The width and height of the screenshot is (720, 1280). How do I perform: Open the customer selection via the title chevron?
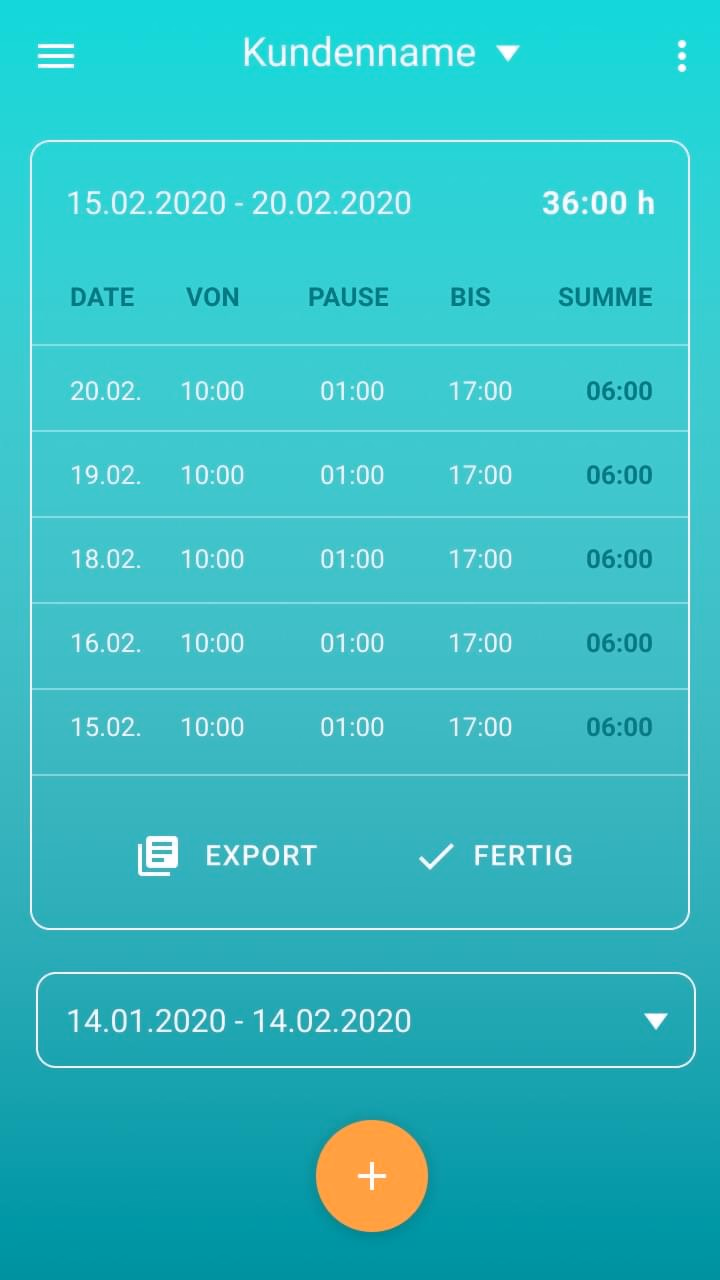point(508,53)
